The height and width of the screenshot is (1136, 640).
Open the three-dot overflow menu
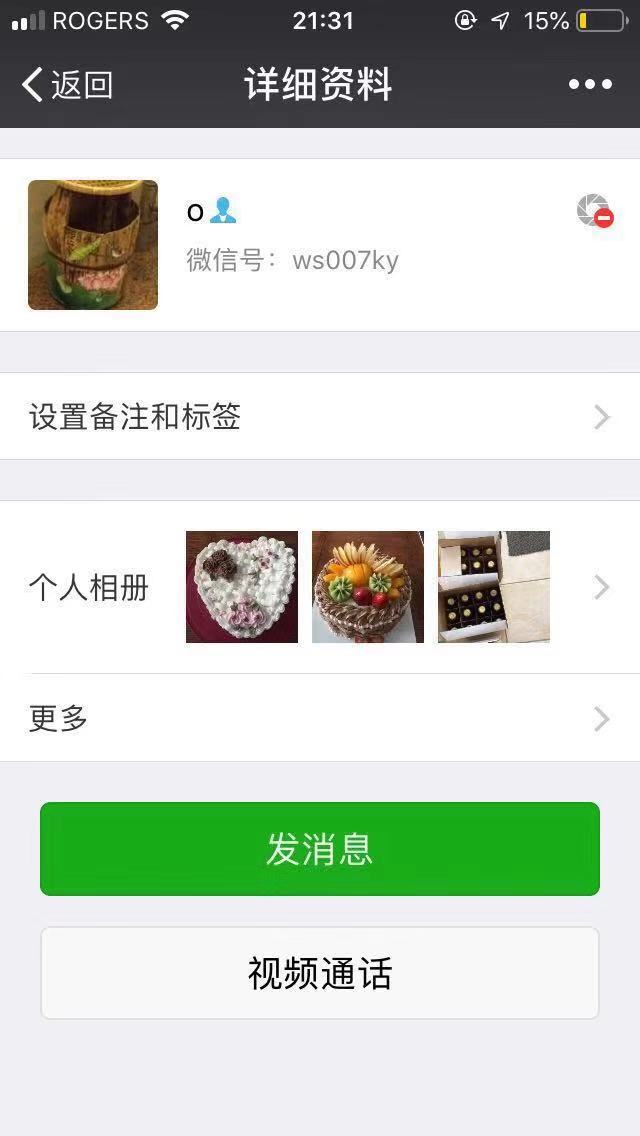[x=590, y=85]
